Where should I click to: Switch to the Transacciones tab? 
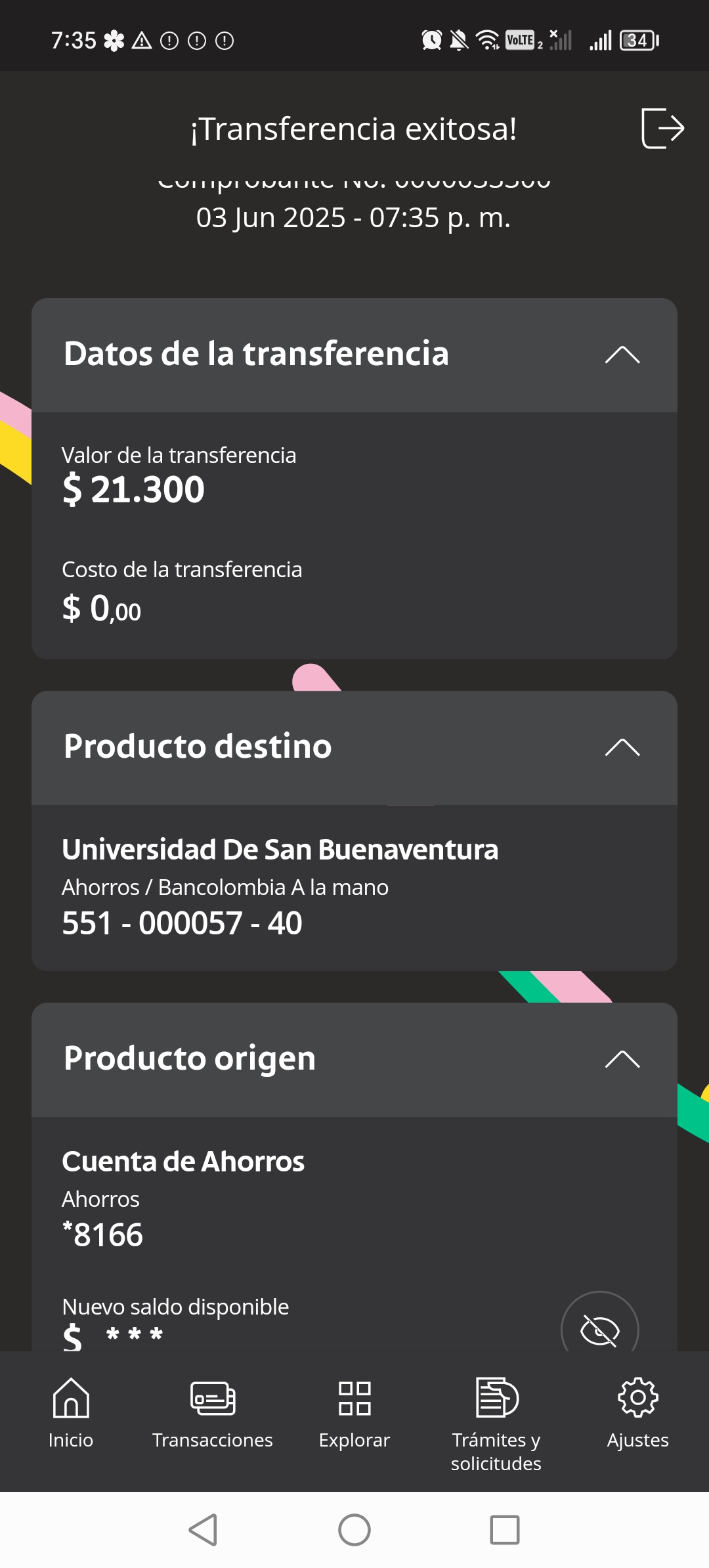pos(213,1413)
